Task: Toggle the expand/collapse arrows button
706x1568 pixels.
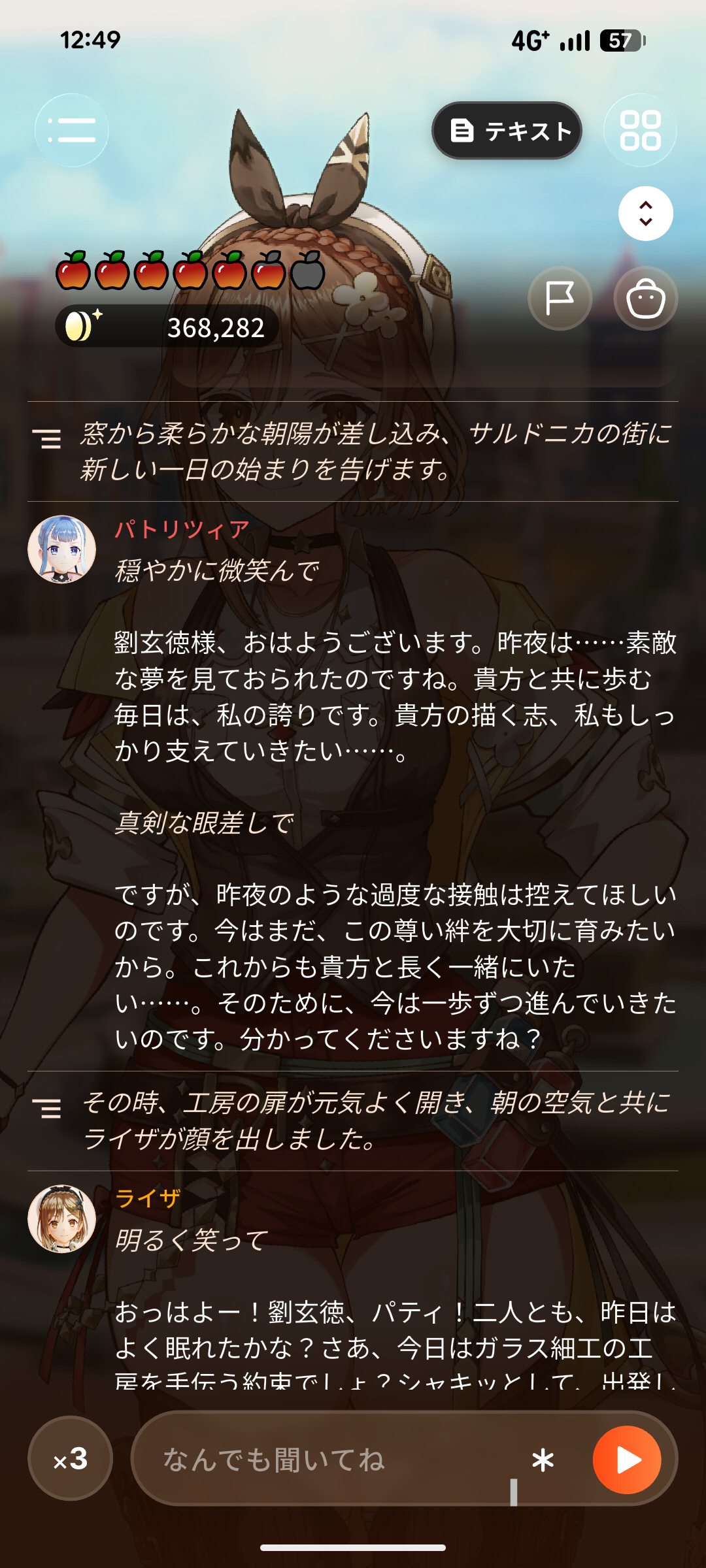Action: point(646,214)
